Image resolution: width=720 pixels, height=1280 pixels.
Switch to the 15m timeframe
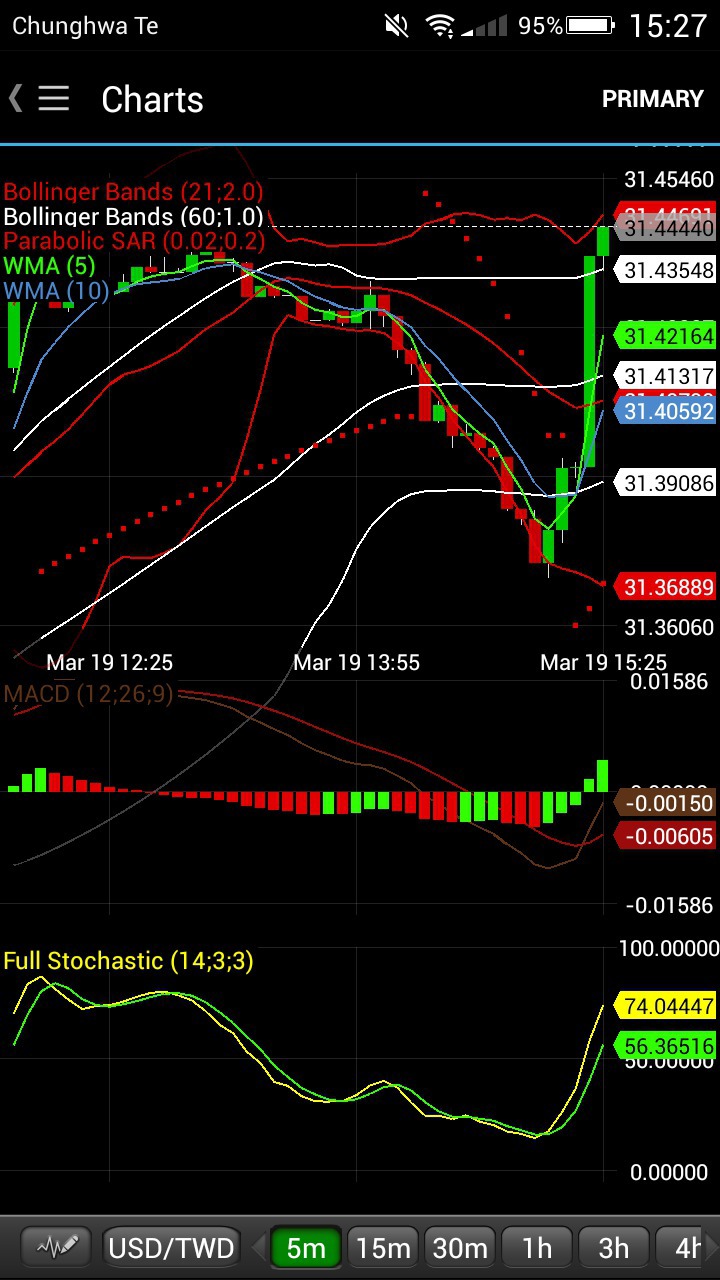(383, 1248)
